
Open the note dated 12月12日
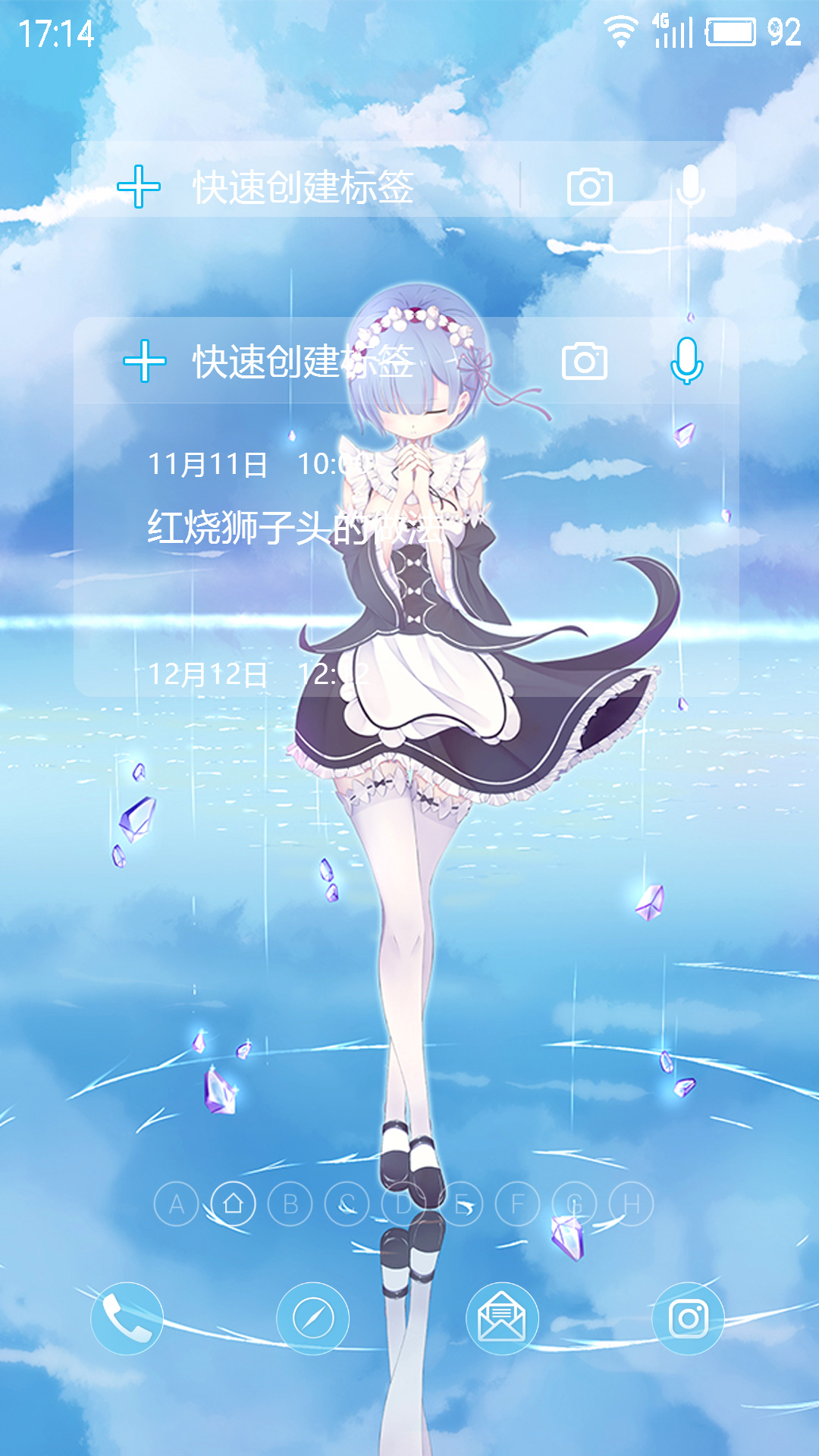pos(258,673)
